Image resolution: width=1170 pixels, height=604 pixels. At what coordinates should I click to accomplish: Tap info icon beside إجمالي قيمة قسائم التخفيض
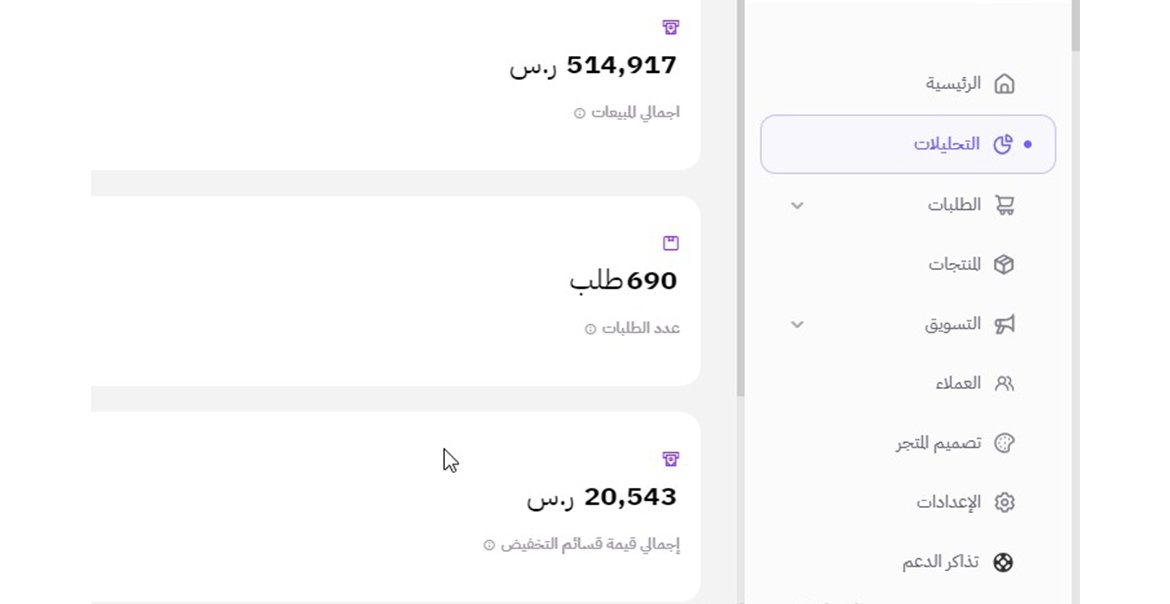click(489, 545)
